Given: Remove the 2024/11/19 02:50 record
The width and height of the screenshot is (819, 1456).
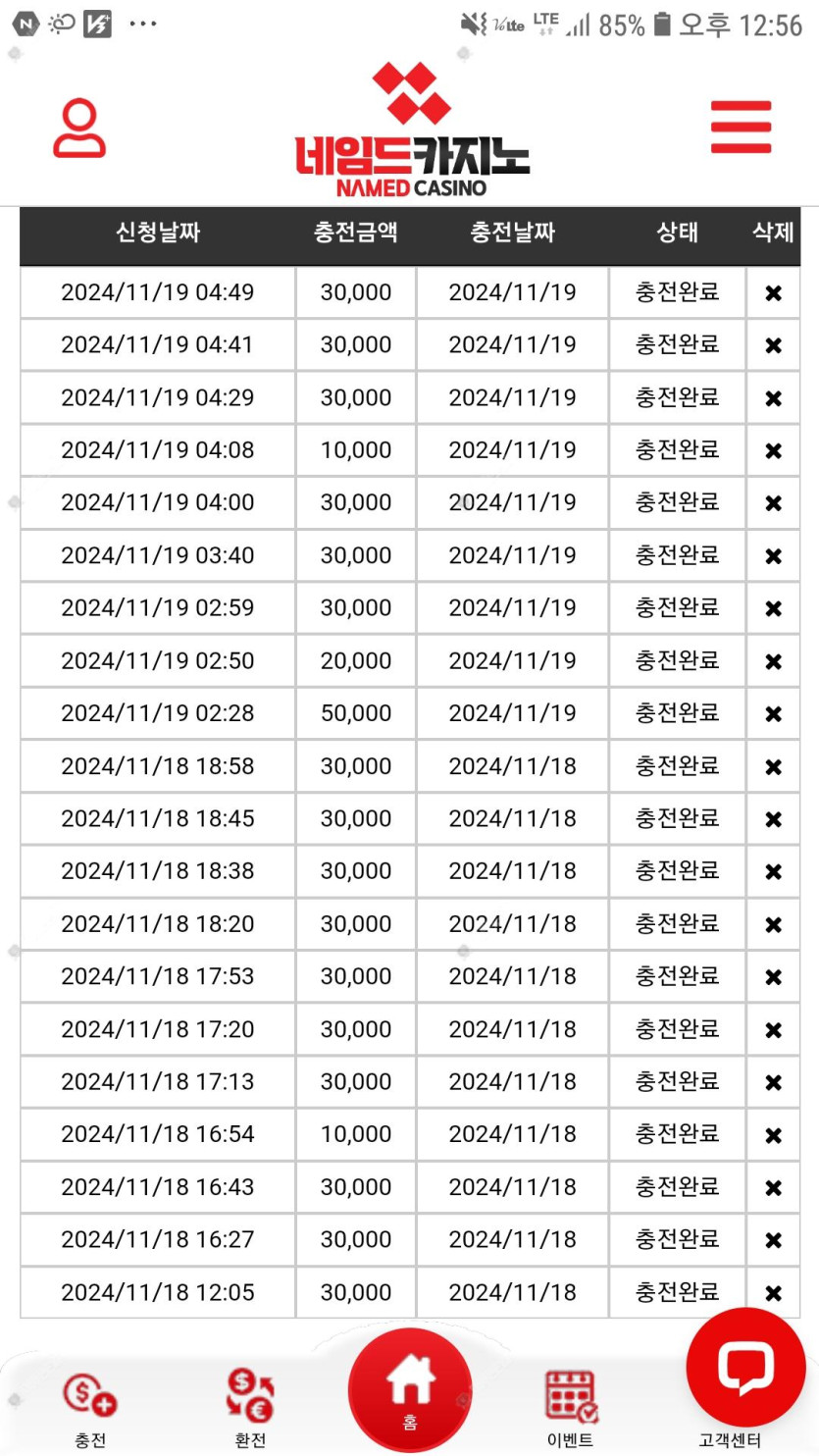Looking at the screenshot, I should click(773, 662).
